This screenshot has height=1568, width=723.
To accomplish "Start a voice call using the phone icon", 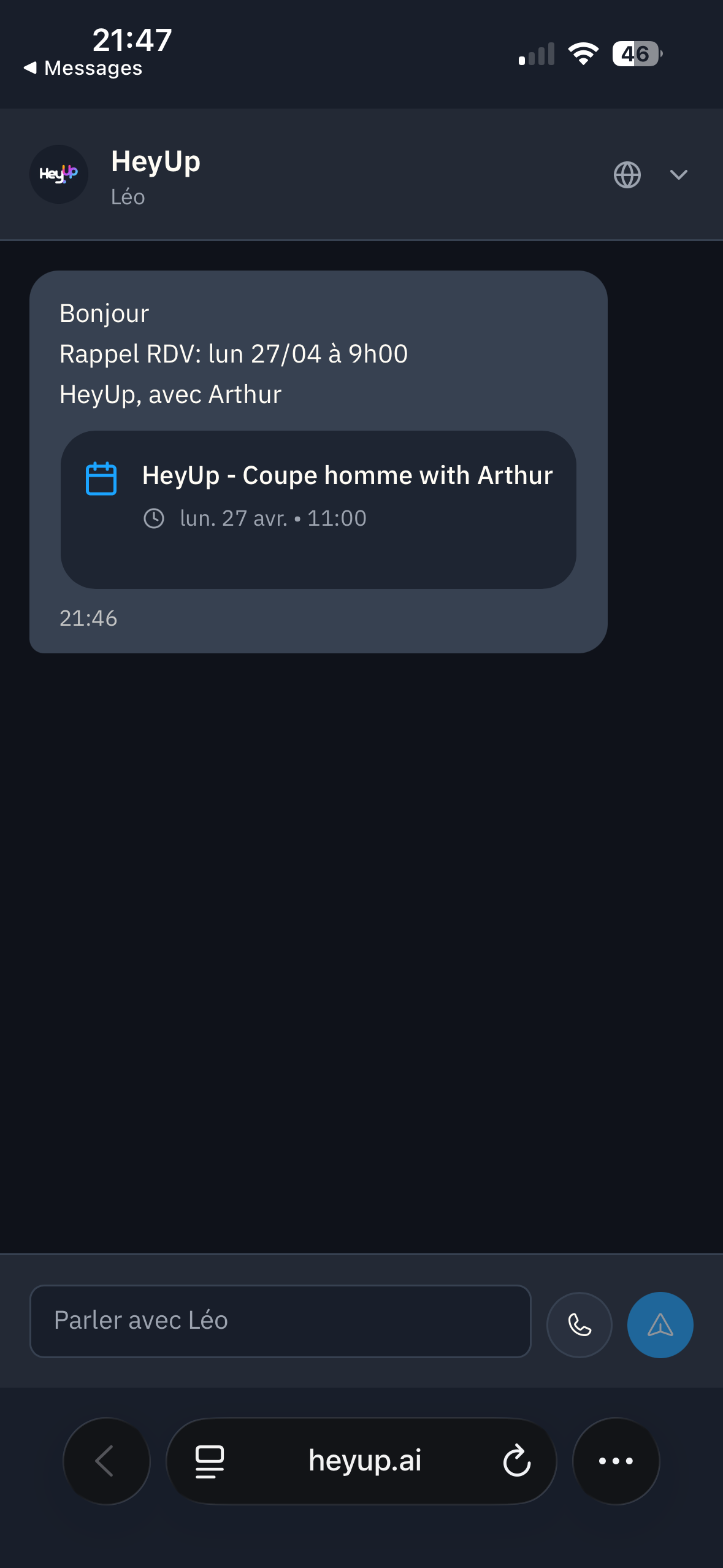I will point(579,1324).
